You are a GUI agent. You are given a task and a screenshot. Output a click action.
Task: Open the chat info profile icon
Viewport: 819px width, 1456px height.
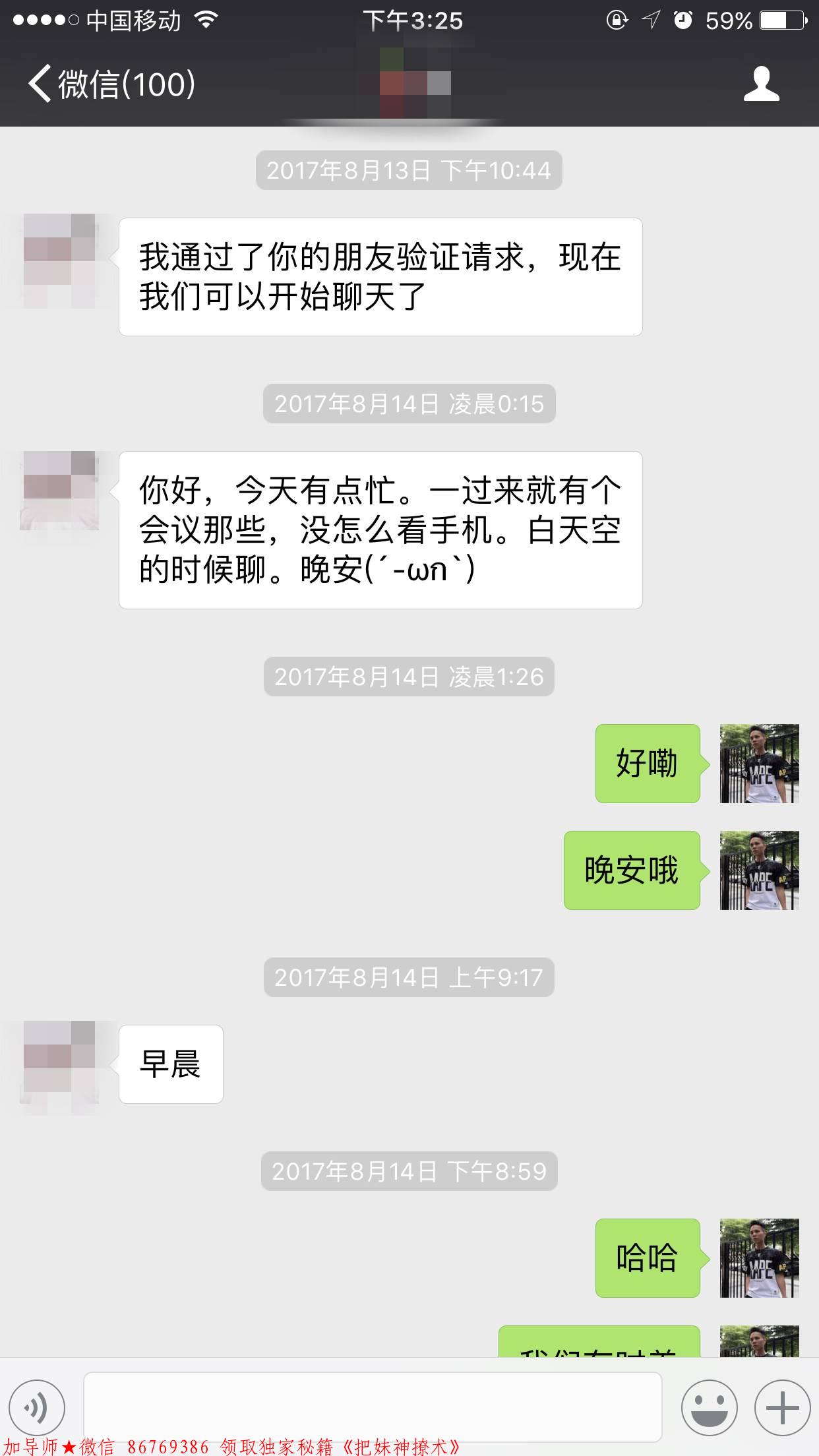761,84
